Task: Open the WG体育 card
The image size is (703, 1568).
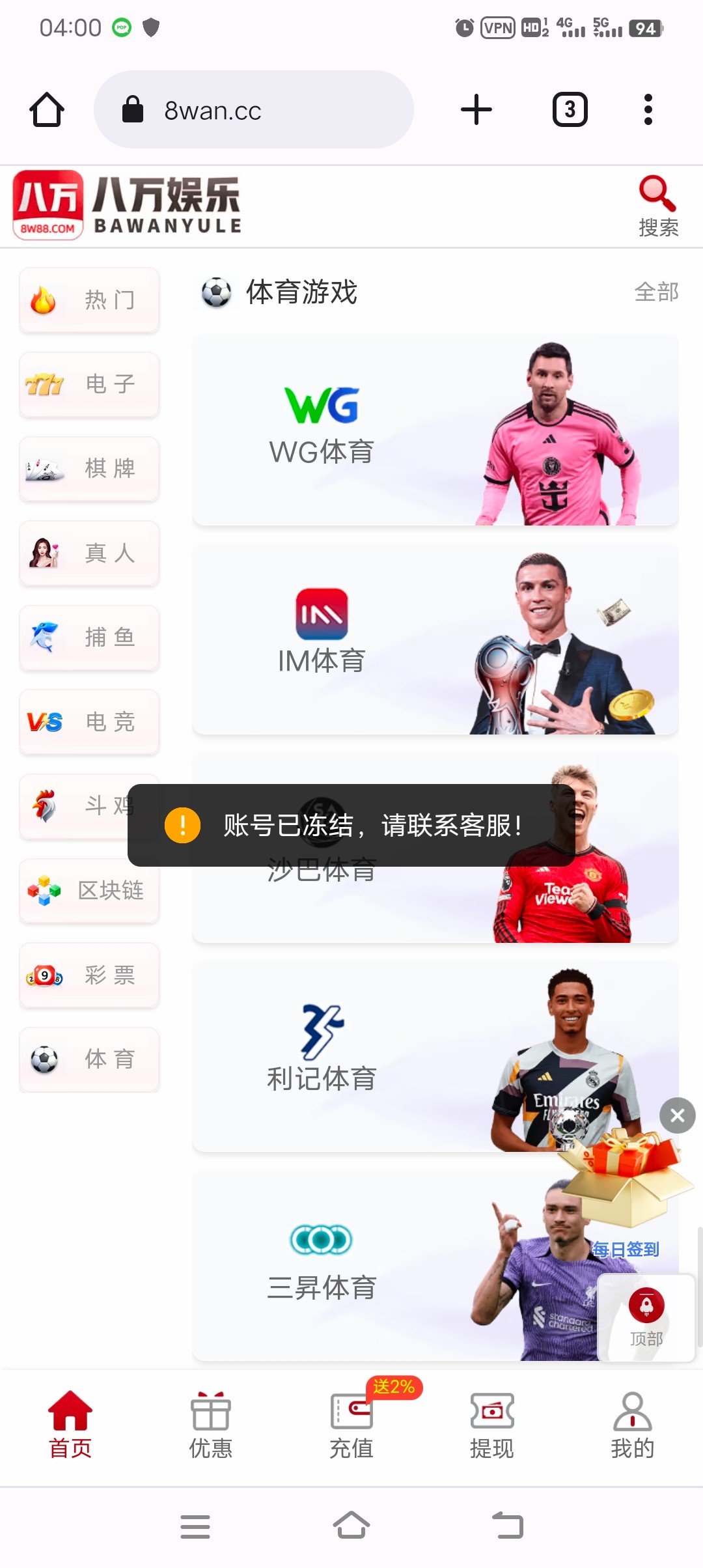Action: [x=435, y=430]
